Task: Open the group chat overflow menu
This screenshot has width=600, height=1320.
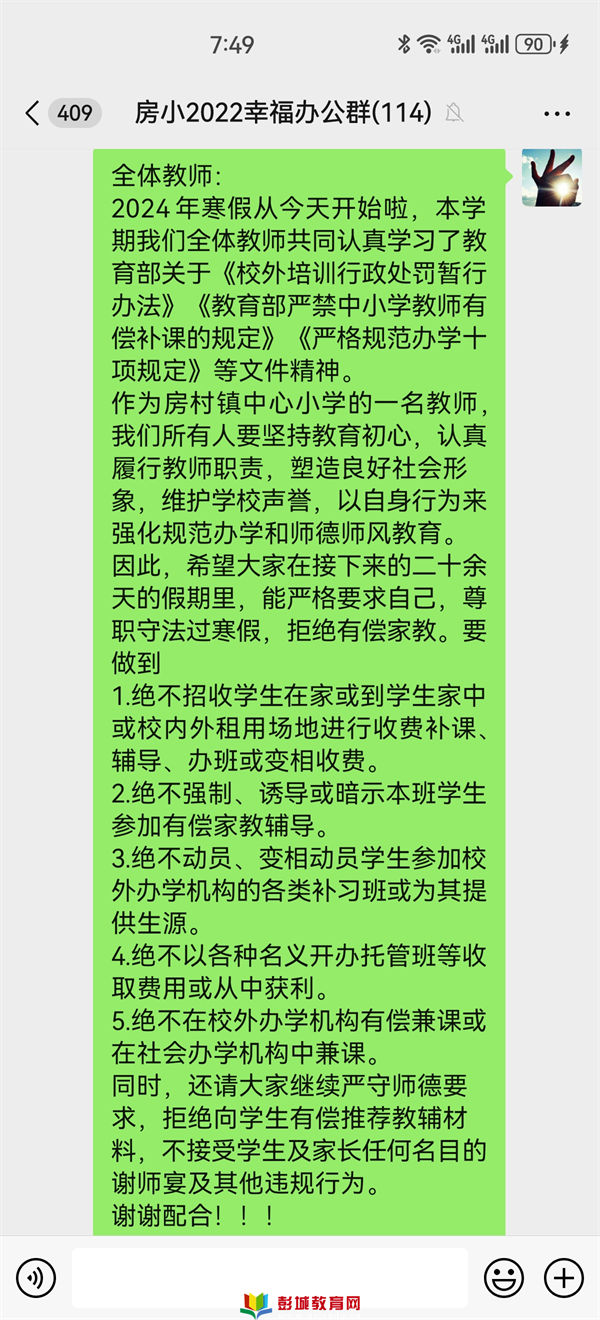Action: pos(557,113)
